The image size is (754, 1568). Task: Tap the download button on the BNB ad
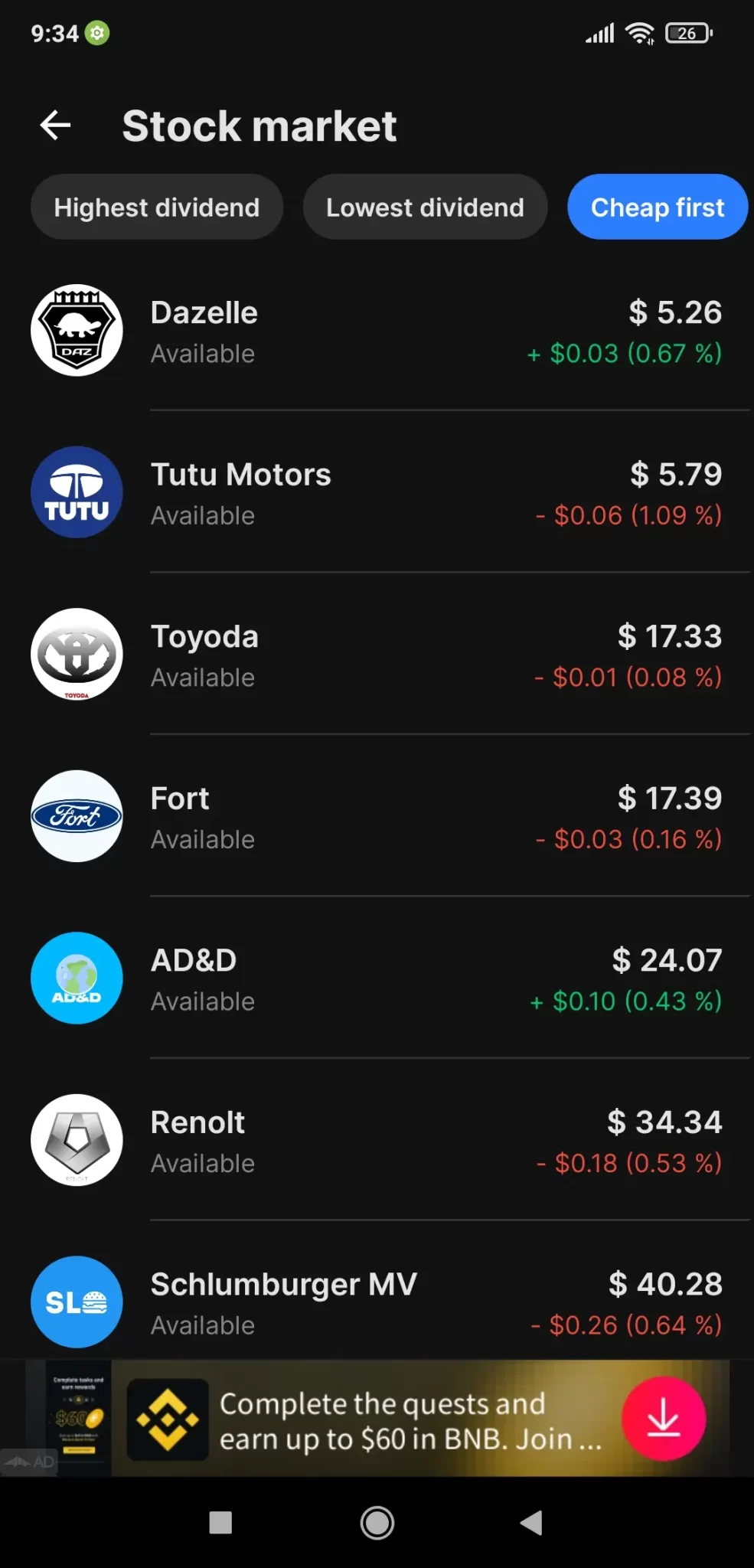(663, 1419)
